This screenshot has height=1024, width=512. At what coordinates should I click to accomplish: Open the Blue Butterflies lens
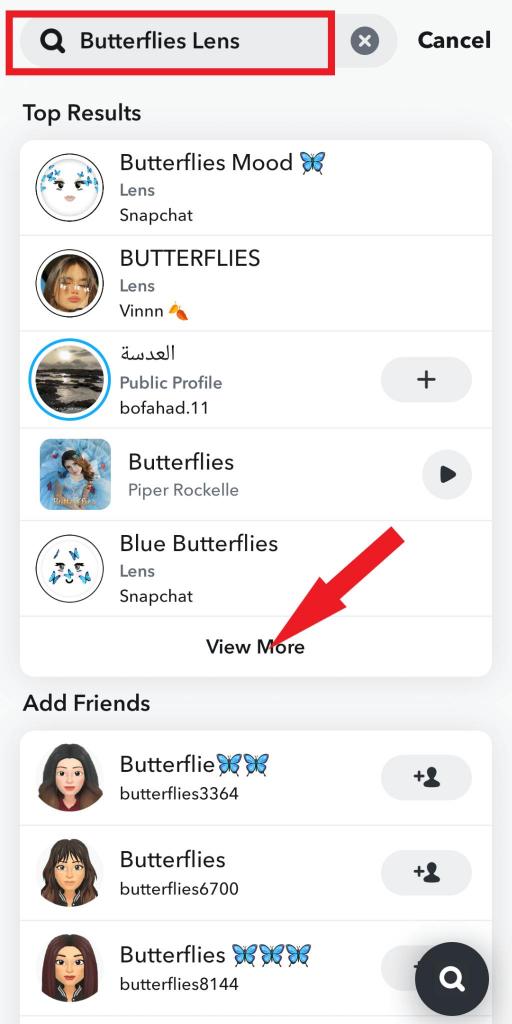click(x=256, y=569)
